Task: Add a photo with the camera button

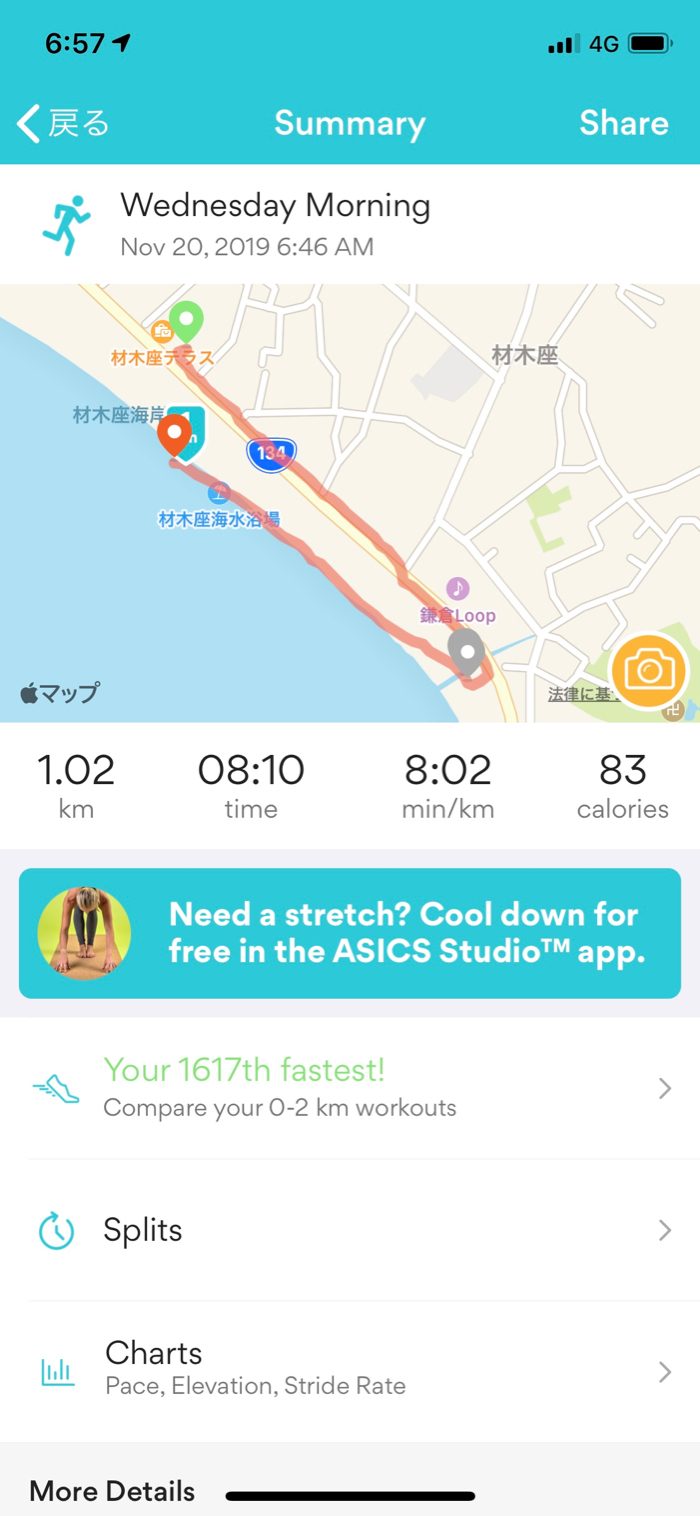Action: point(649,671)
